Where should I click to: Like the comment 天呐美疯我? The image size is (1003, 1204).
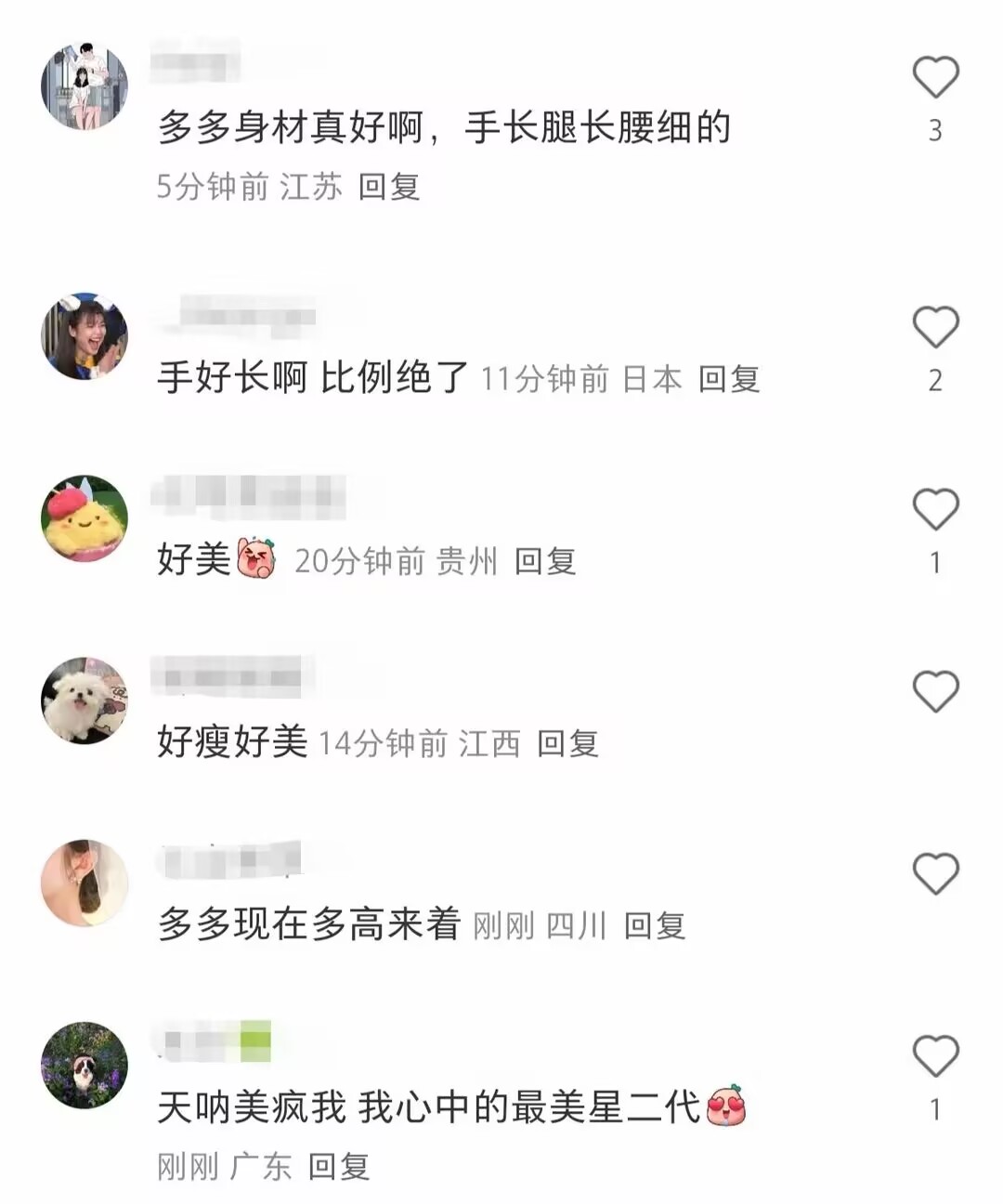click(x=935, y=1055)
